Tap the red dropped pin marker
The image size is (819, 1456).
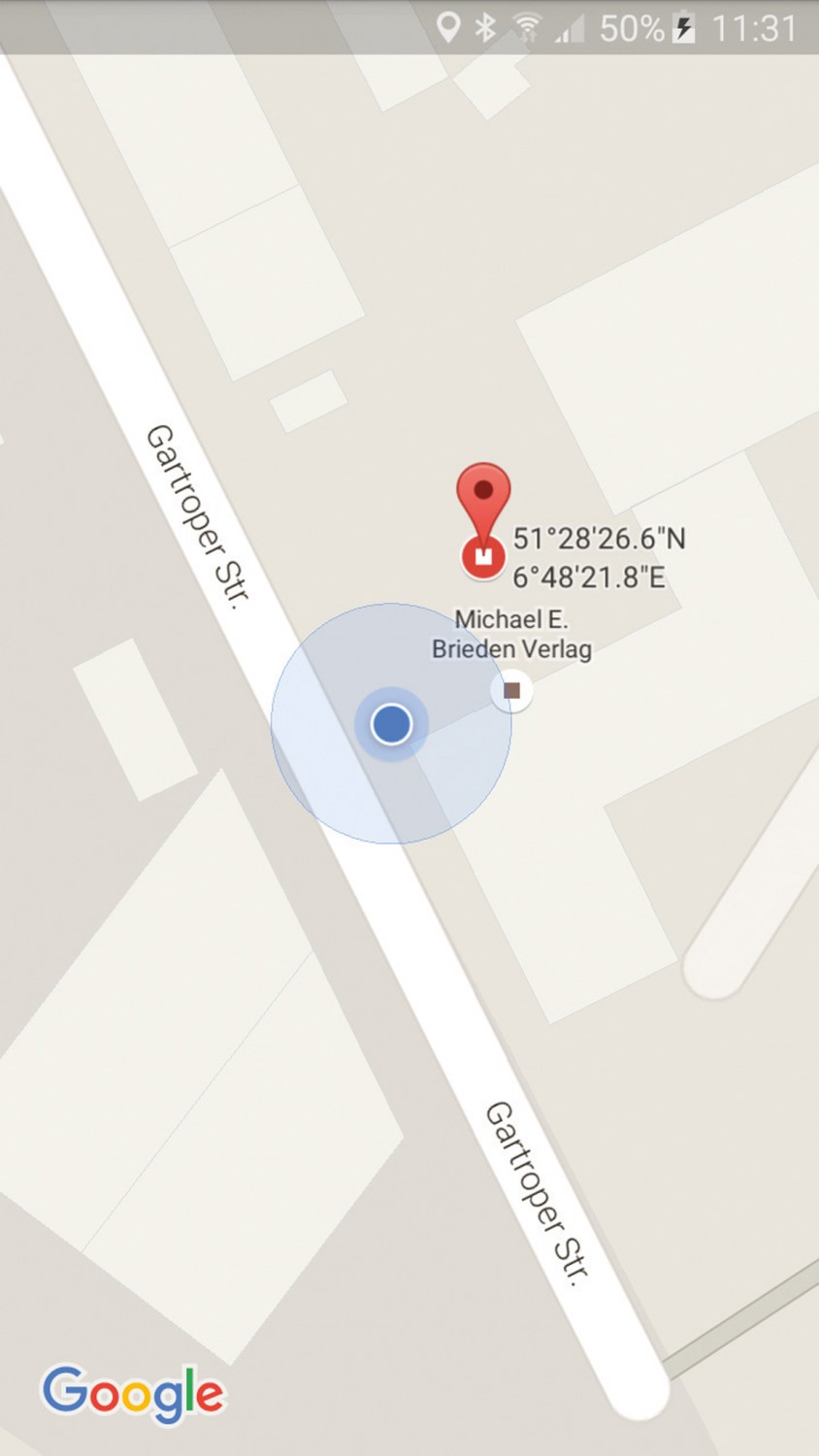(483, 497)
